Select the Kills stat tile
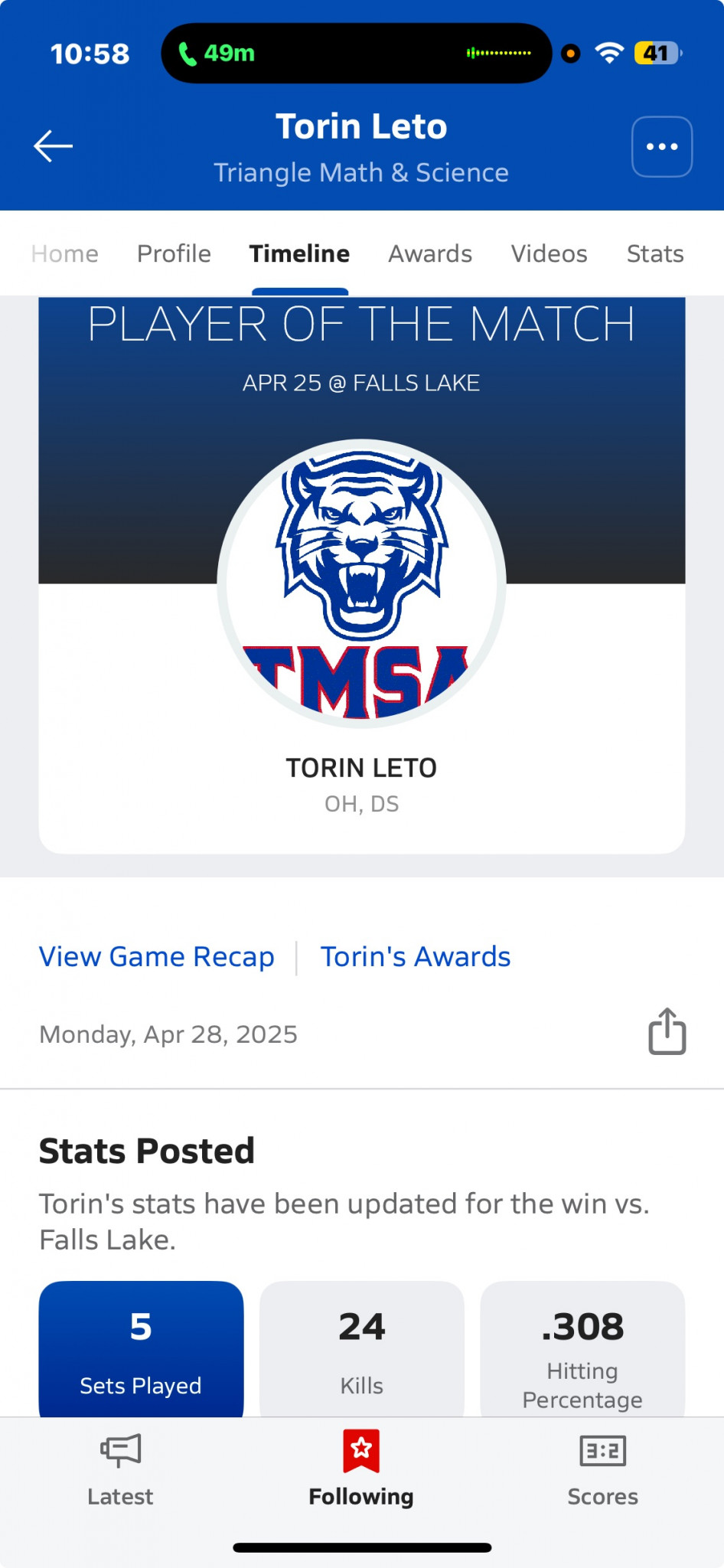The image size is (724, 1568). pos(362,1349)
